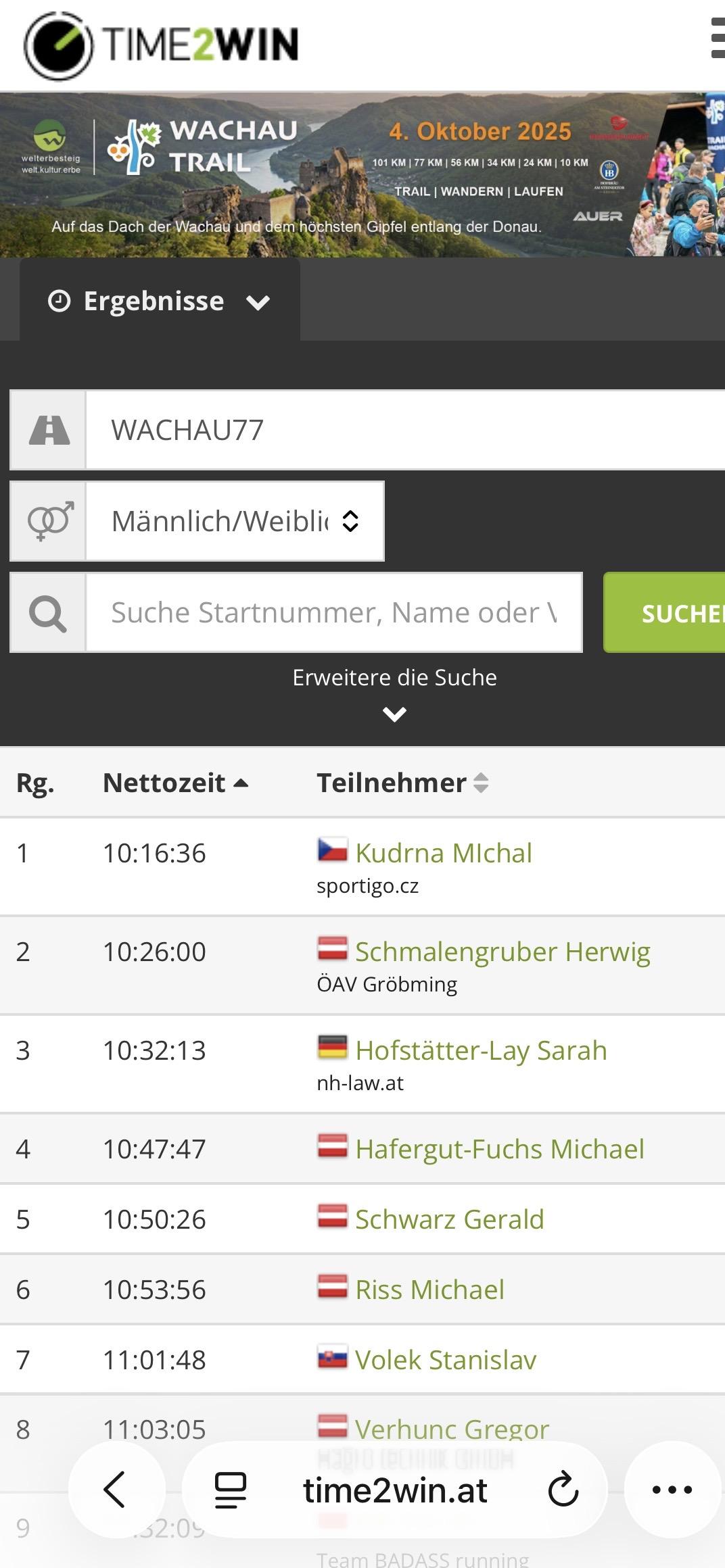Focus the Startnummer search field
Viewport: 725px width, 1568px height.
pyautogui.click(x=334, y=612)
